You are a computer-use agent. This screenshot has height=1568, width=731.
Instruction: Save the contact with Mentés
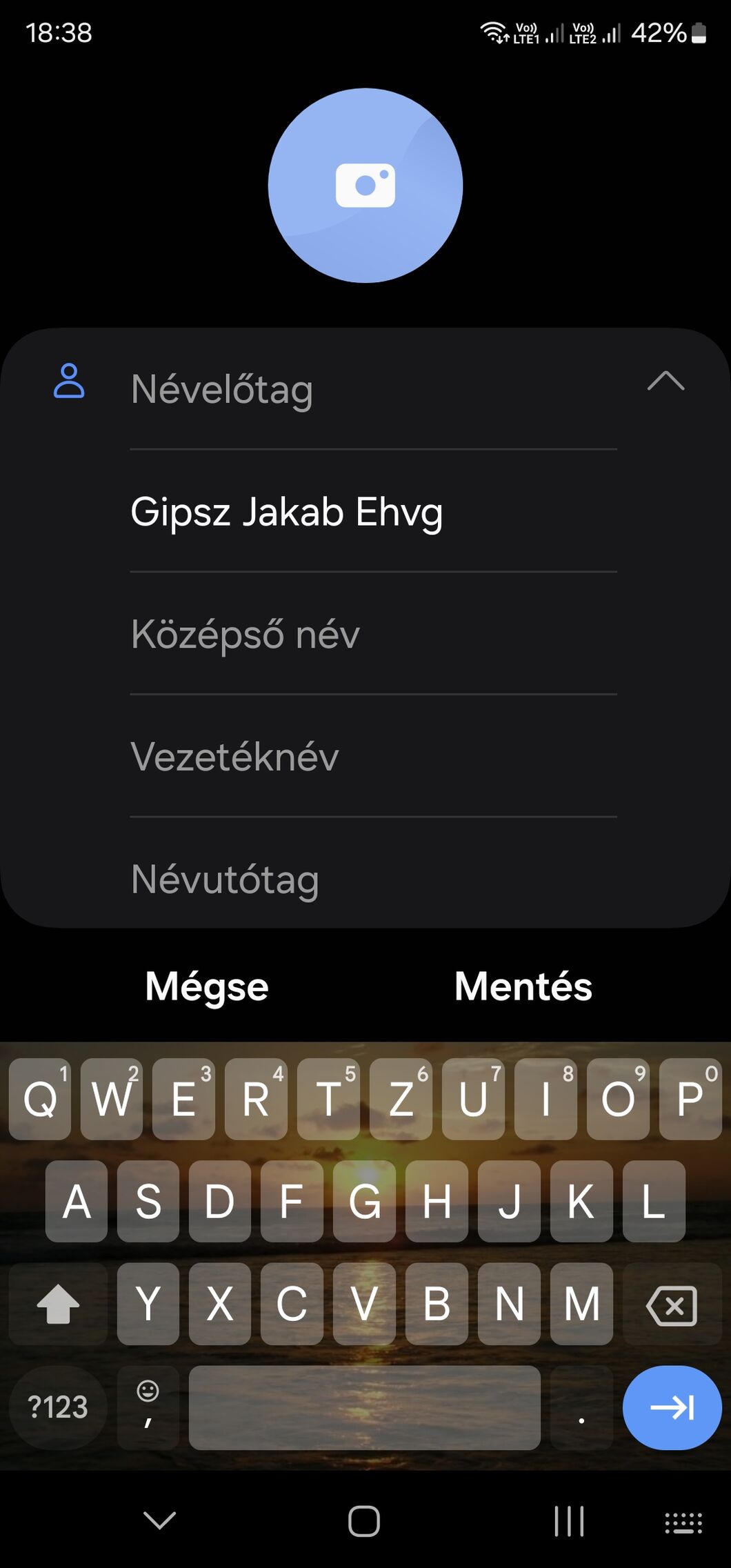(523, 986)
